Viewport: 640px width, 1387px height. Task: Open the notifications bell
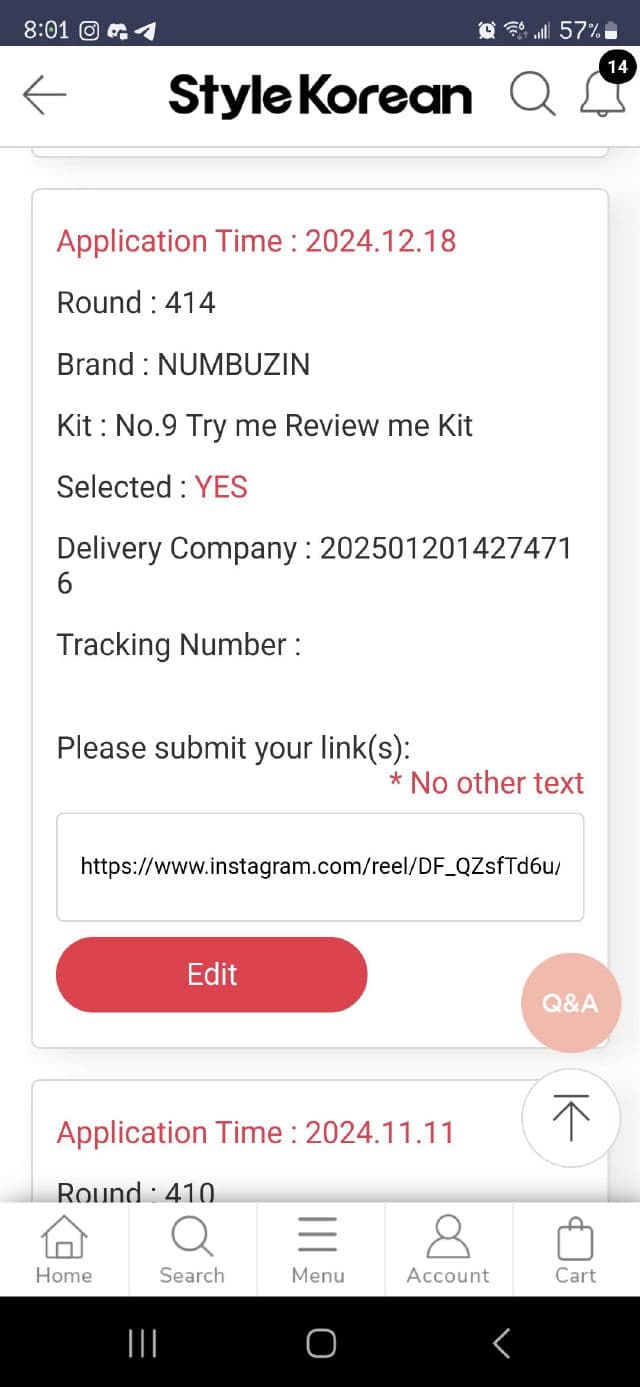click(x=602, y=93)
